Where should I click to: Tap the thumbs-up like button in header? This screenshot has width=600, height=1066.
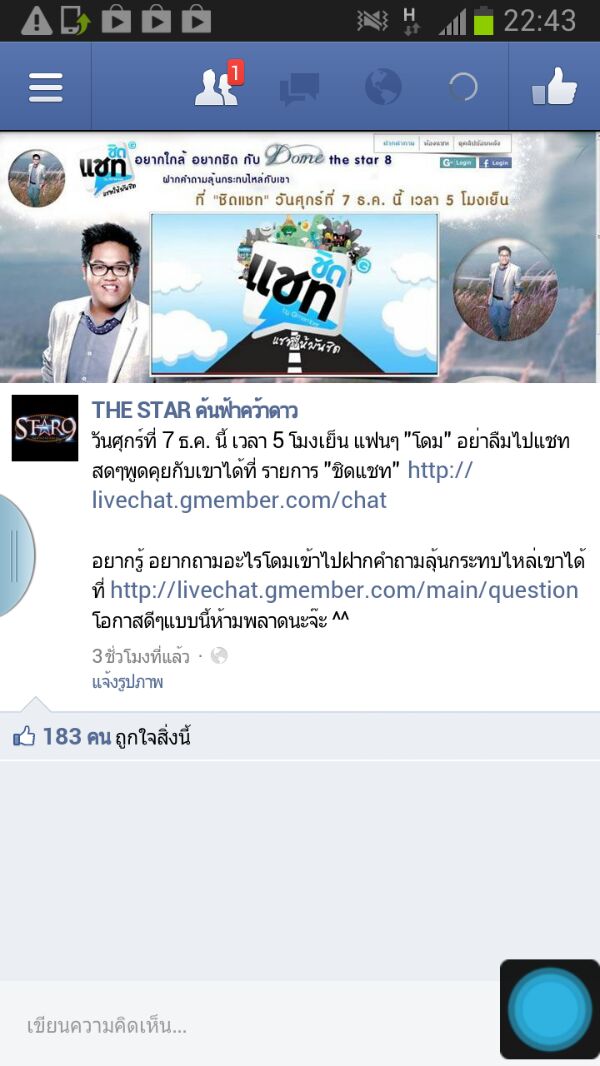pos(554,88)
